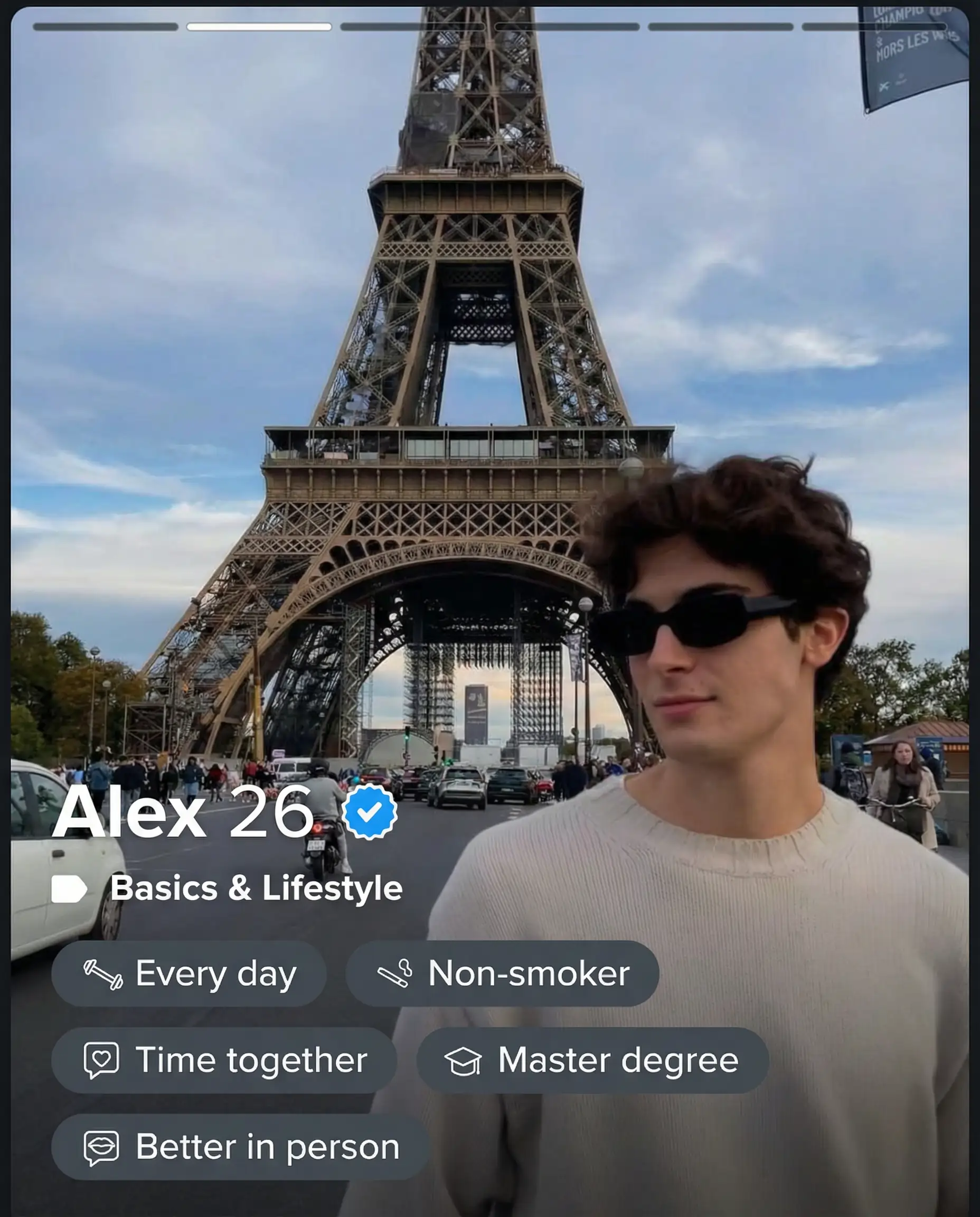980x1217 pixels.
Task: Jump to the first photo indicator segment
Action: coord(106,26)
